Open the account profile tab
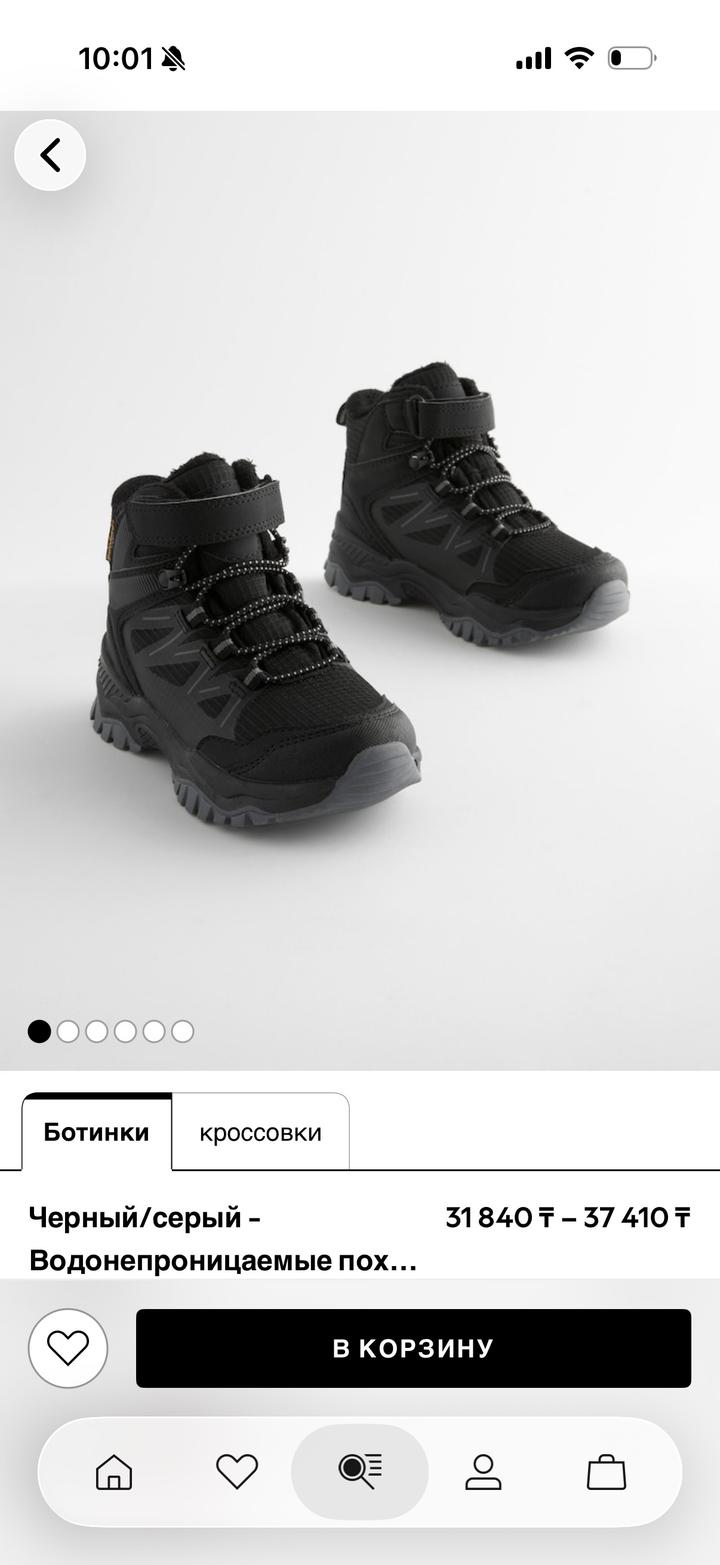The height and width of the screenshot is (1565, 720). click(x=483, y=1471)
